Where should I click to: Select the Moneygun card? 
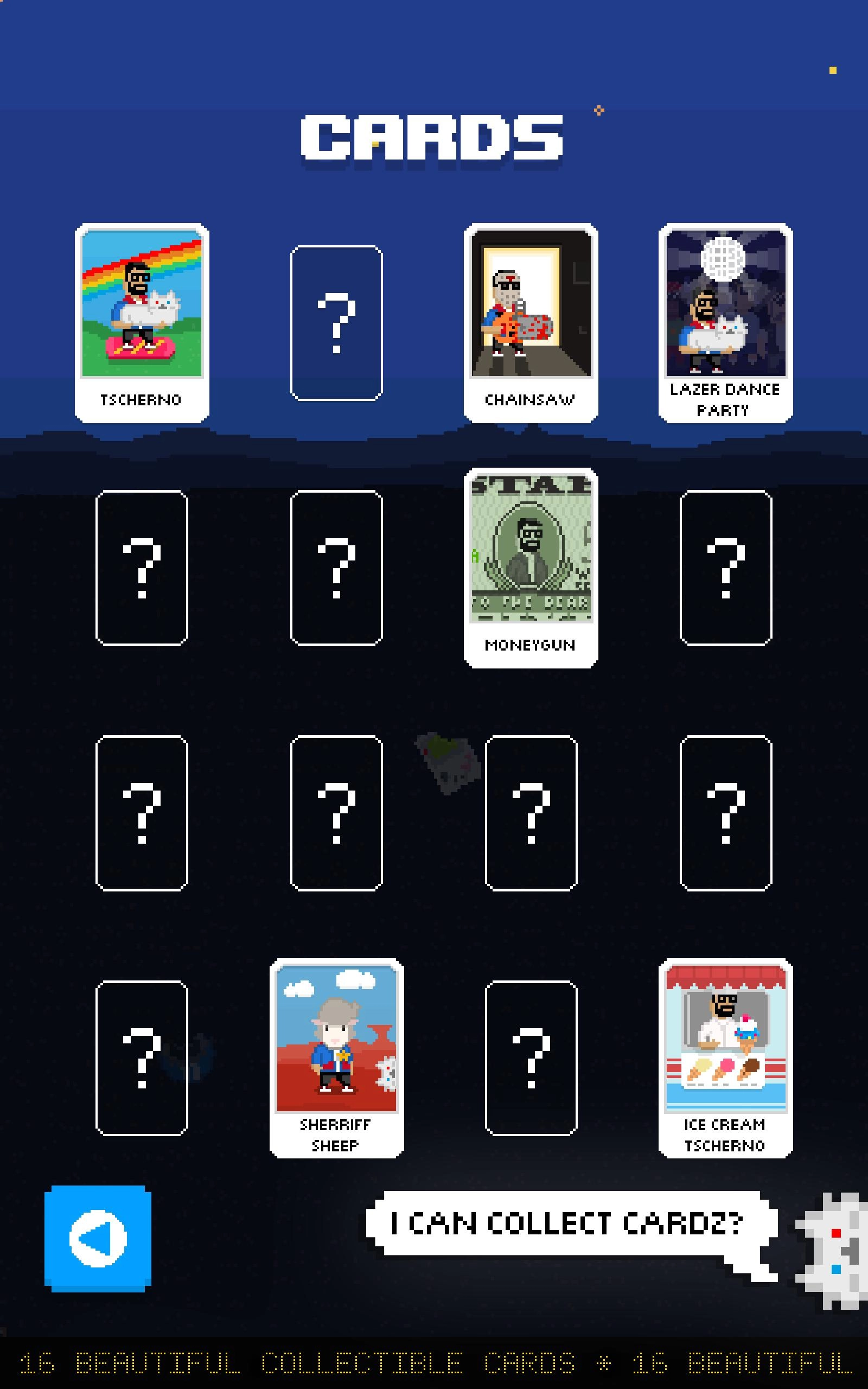click(x=531, y=567)
